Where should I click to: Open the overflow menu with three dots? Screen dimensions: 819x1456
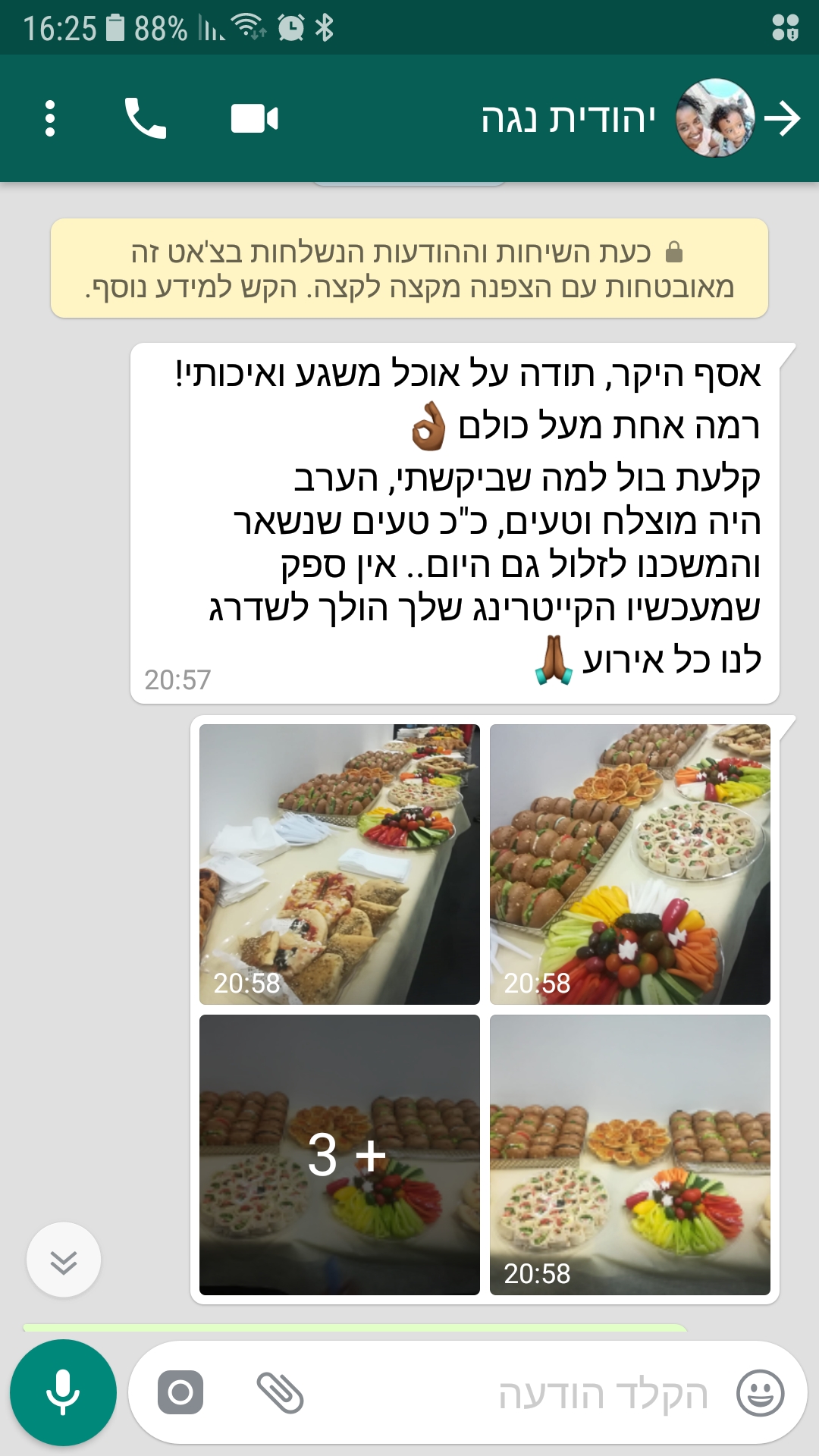[x=50, y=118]
